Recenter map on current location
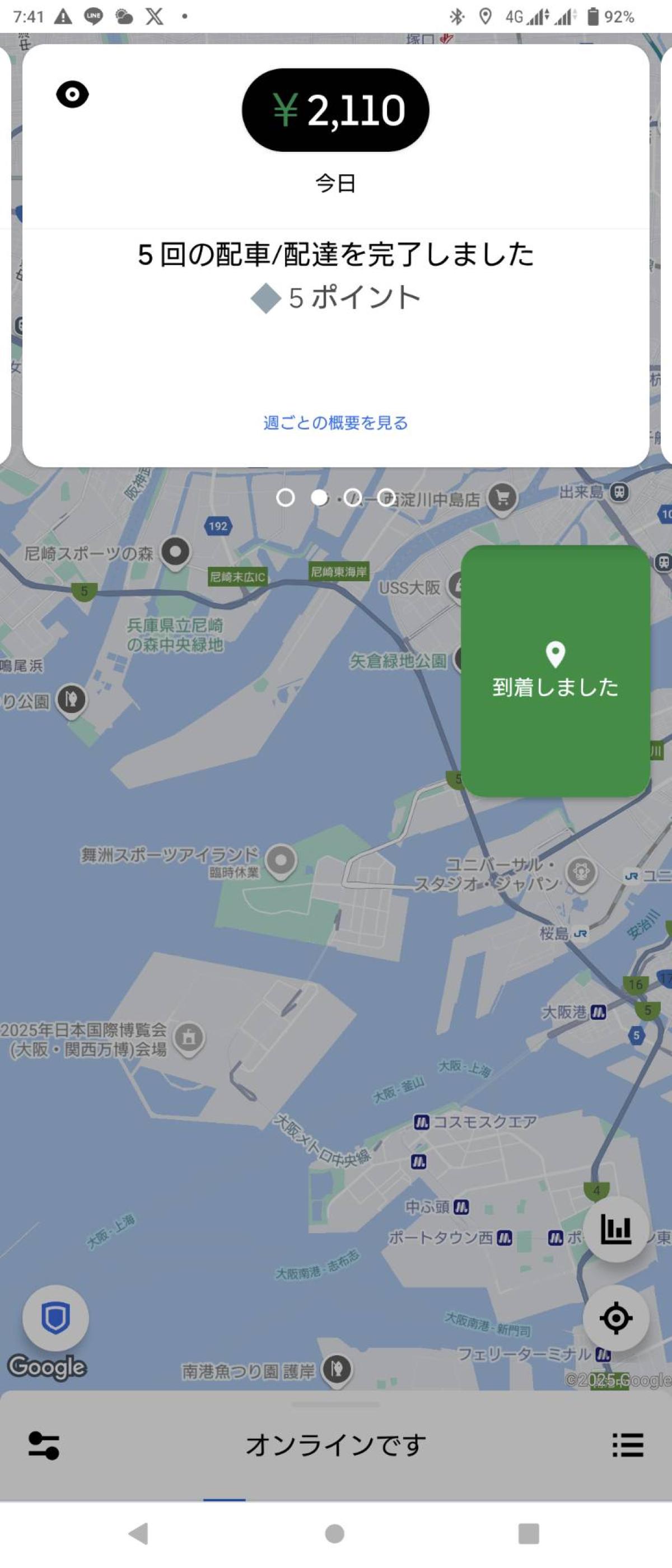Image resolution: width=672 pixels, height=1568 pixels. (x=615, y=1318)
